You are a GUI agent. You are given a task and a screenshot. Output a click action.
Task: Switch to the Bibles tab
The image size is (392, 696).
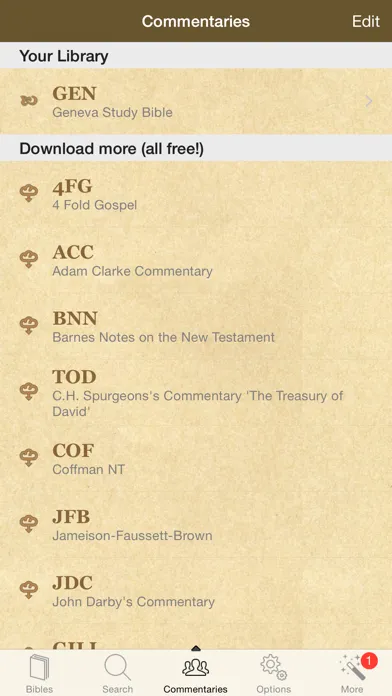point(39,674)
